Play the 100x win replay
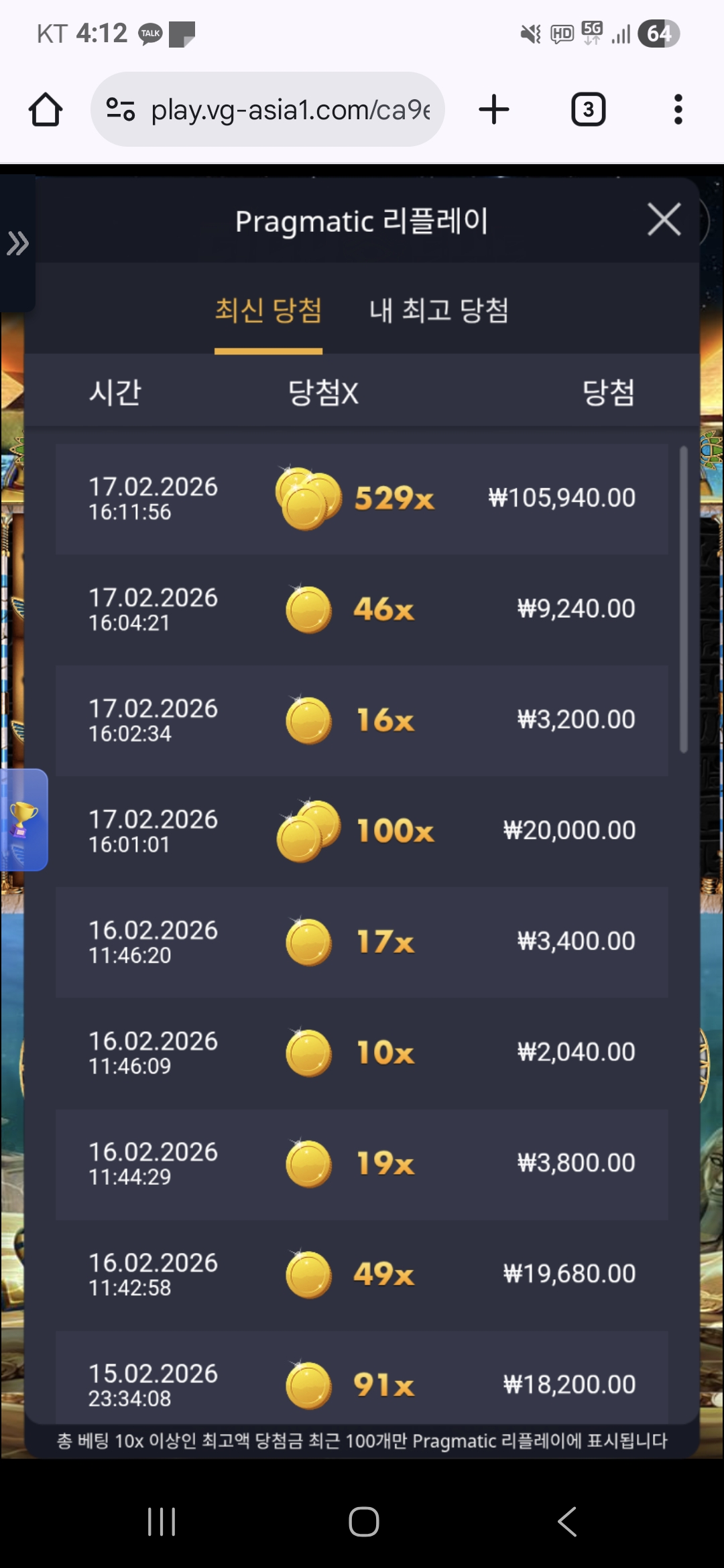The width and height of the screenshot is (724, 1568). (x=361, y=831)
